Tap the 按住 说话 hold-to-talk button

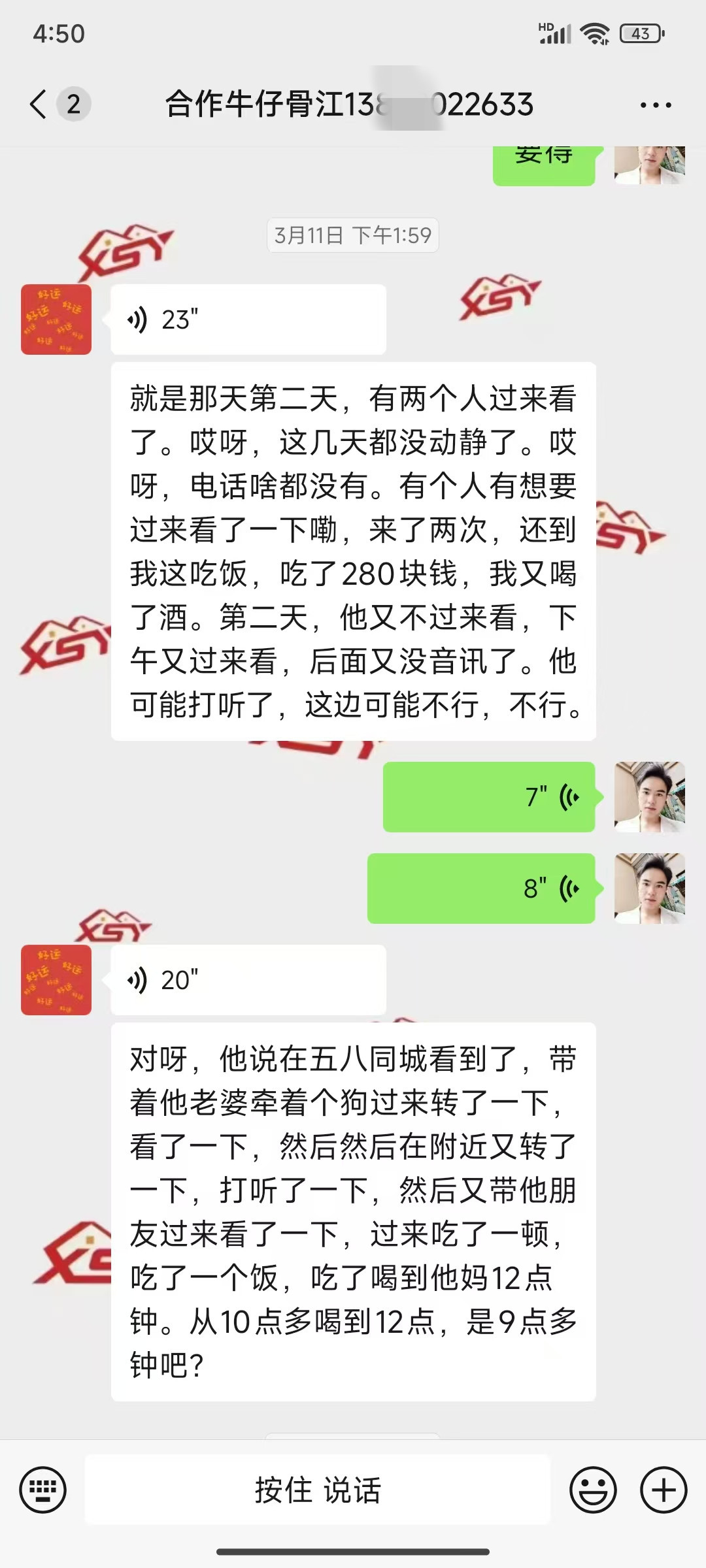(x=318, y=1490)
